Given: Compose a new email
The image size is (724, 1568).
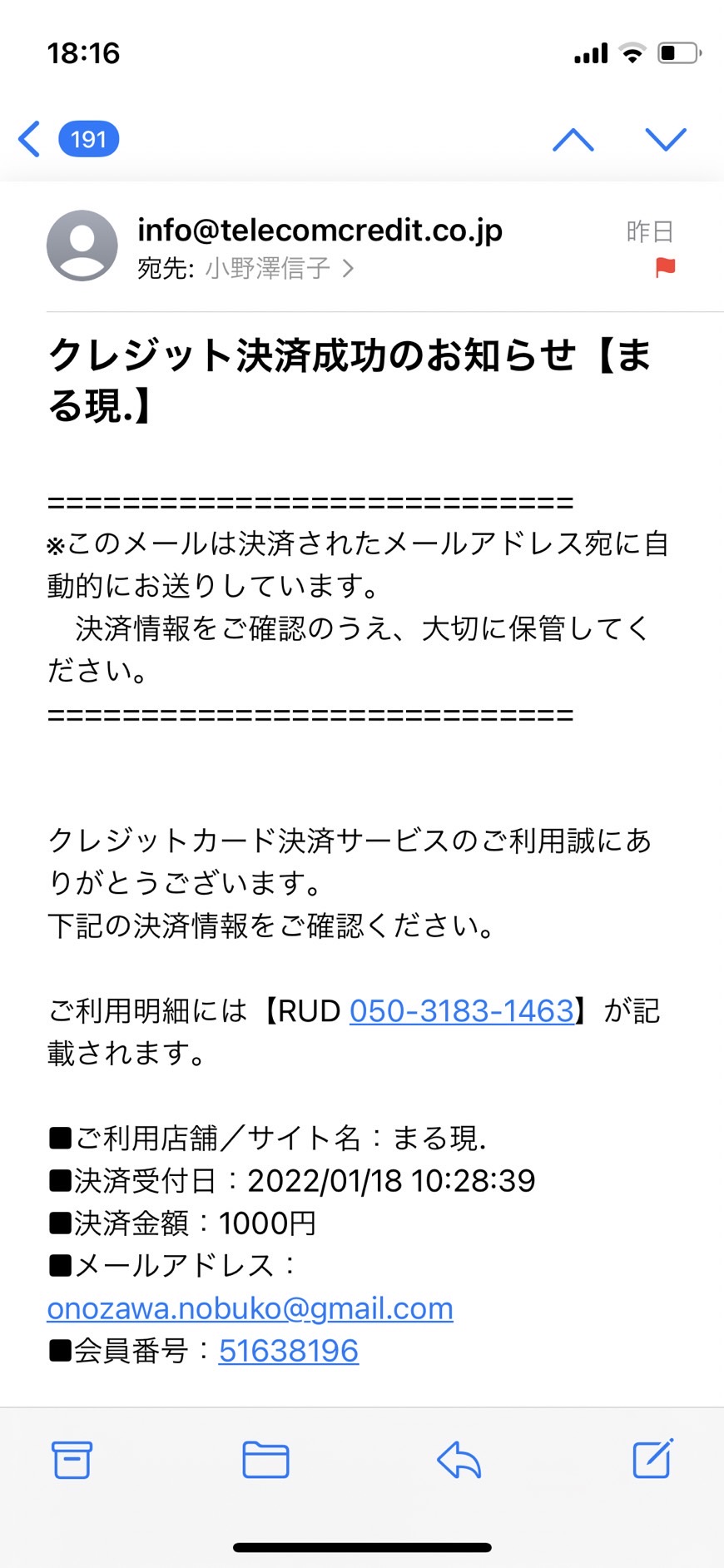Looking at the screenshot, I should [x=652, y=1458].
